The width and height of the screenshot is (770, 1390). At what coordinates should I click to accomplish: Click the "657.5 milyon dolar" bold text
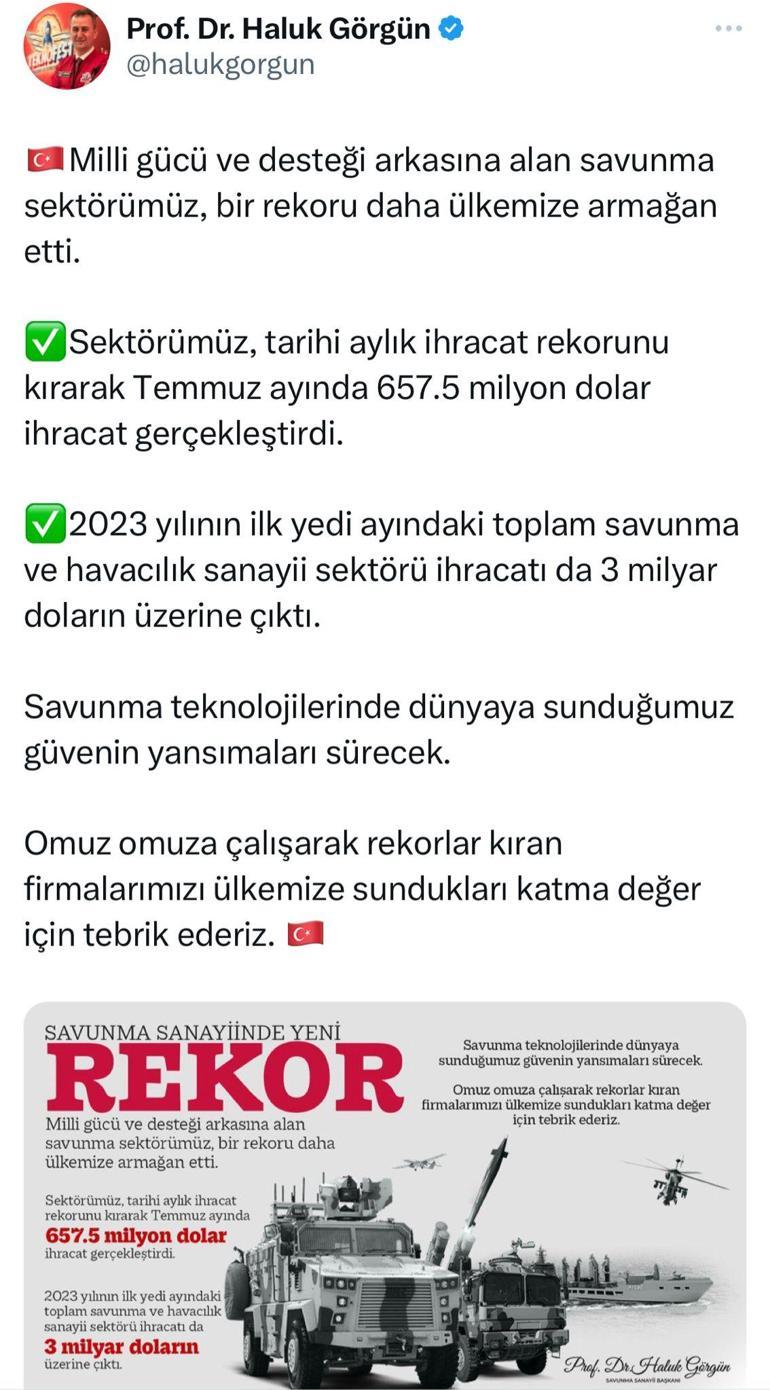pos(136,1235)
